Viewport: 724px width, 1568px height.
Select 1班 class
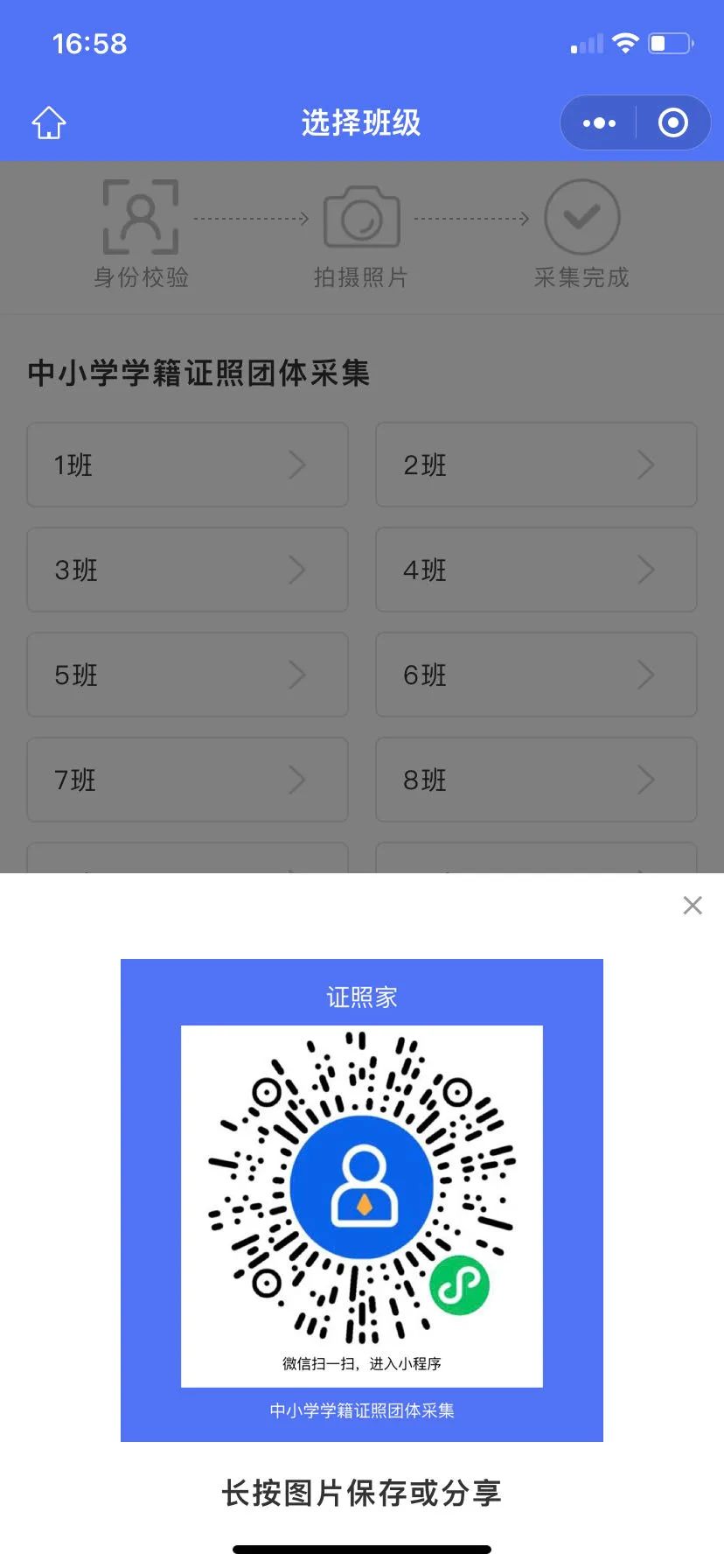click(x=187, y=465)
